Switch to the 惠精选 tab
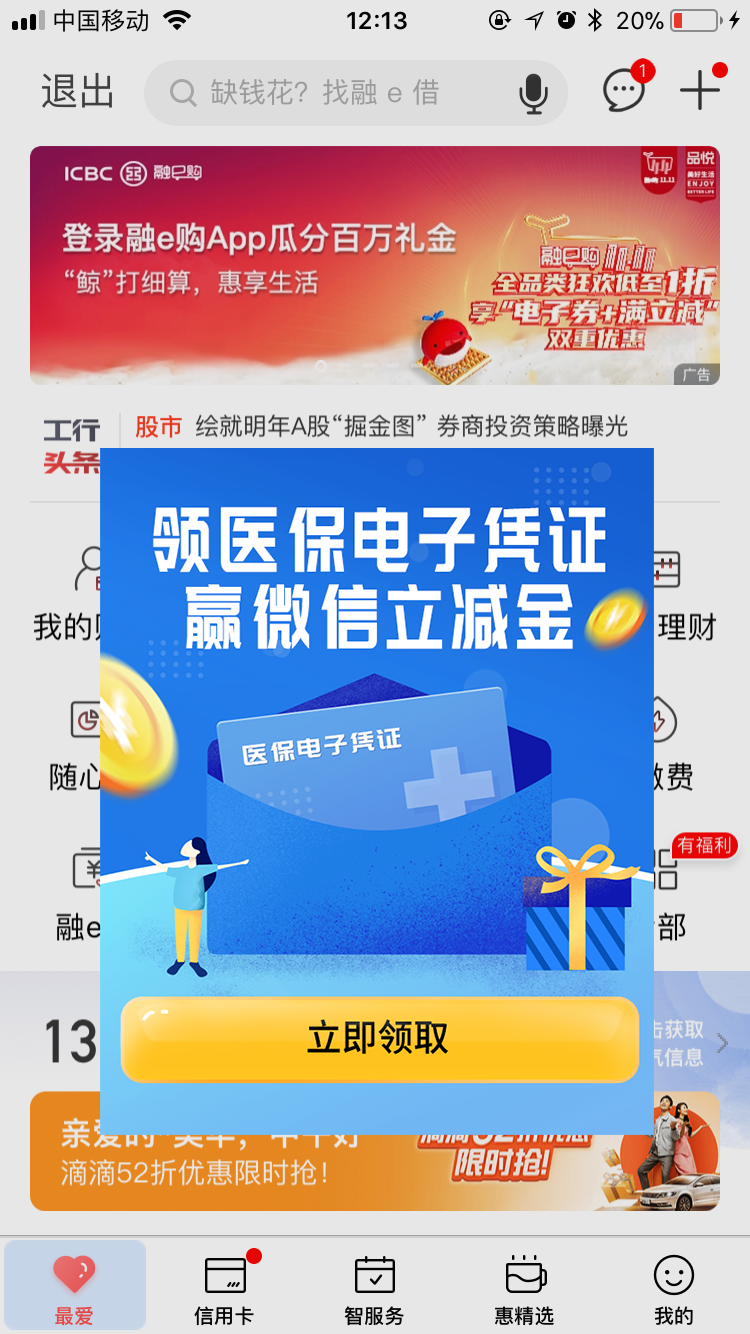750x1334 pixels. tap(524, 1287)
